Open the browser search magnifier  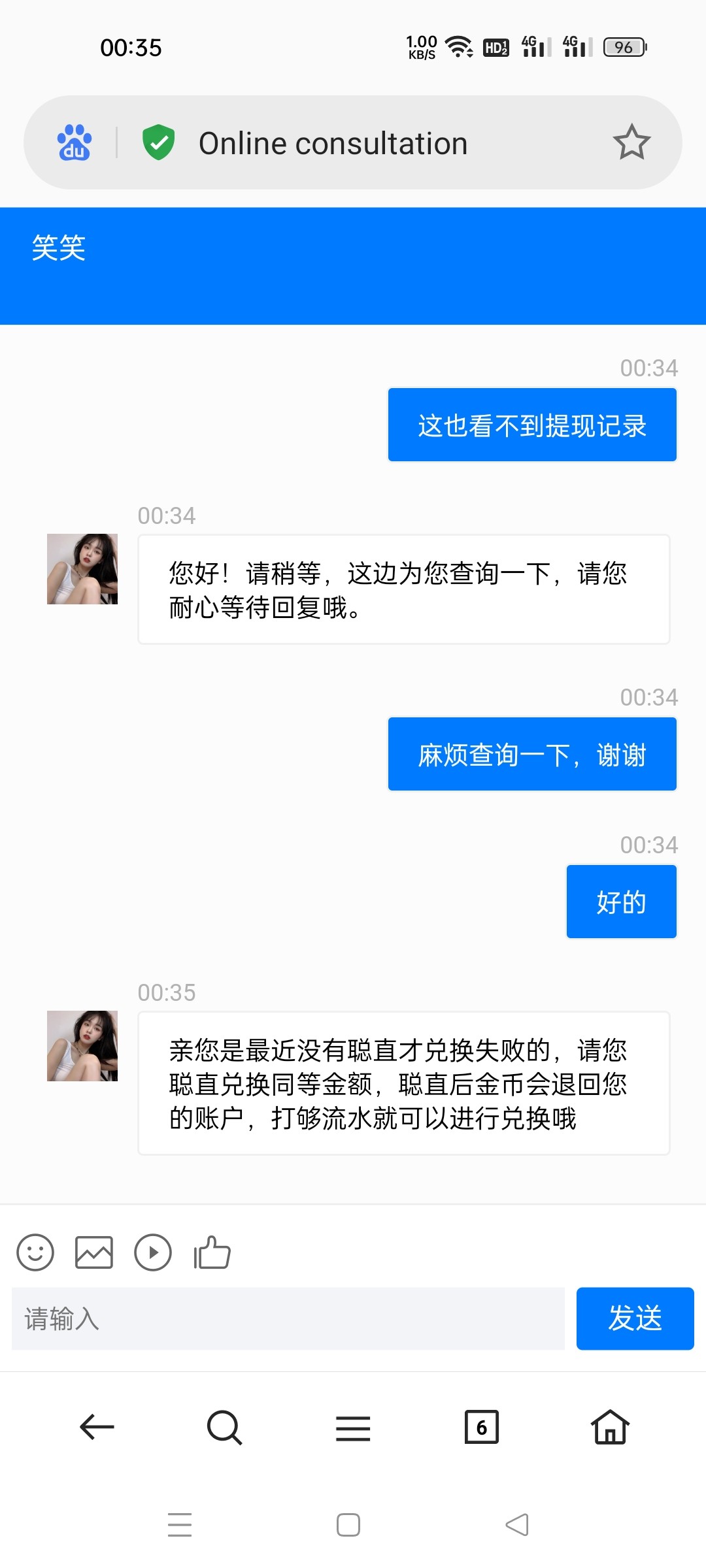click(224, 1427)
